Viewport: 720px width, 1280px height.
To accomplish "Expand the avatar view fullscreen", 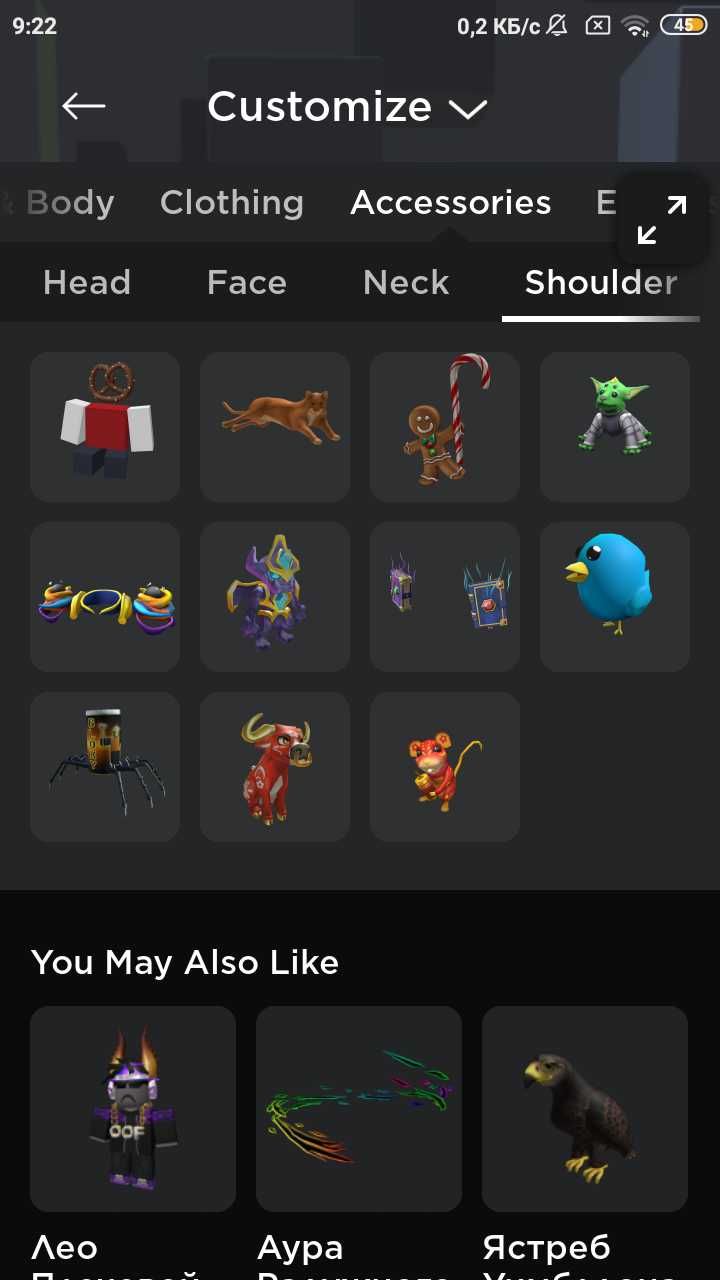I will (662, 220).
